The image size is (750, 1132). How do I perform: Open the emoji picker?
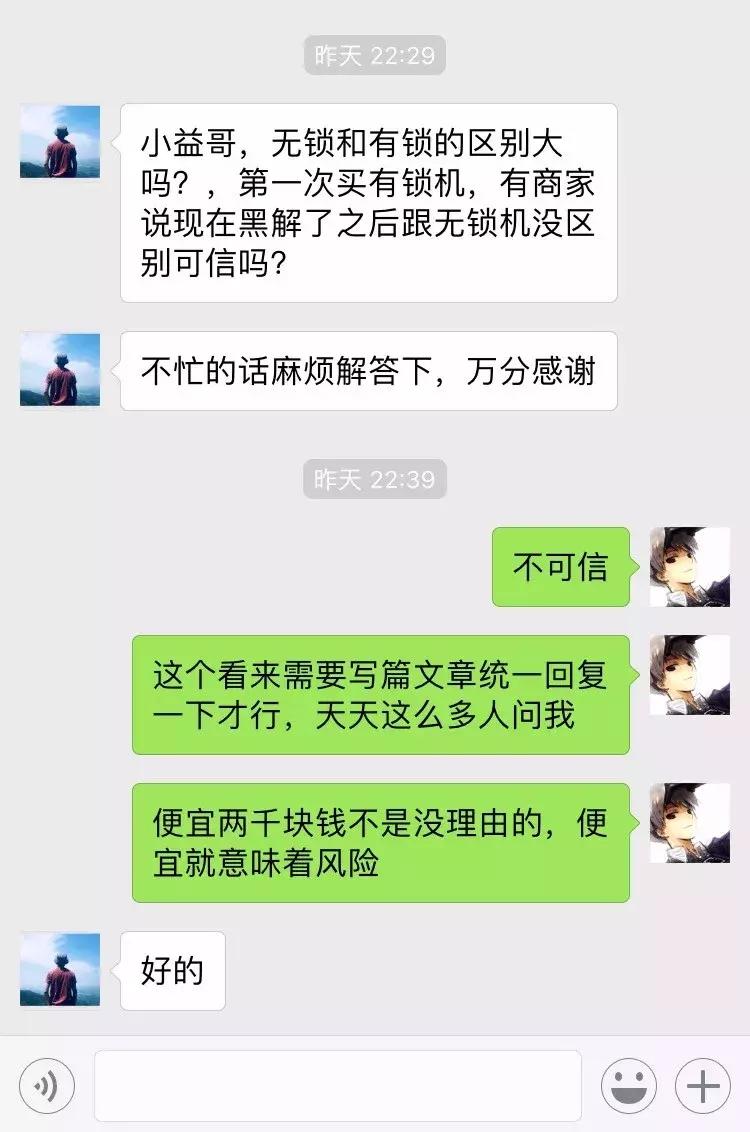(x=630, y=1085)
